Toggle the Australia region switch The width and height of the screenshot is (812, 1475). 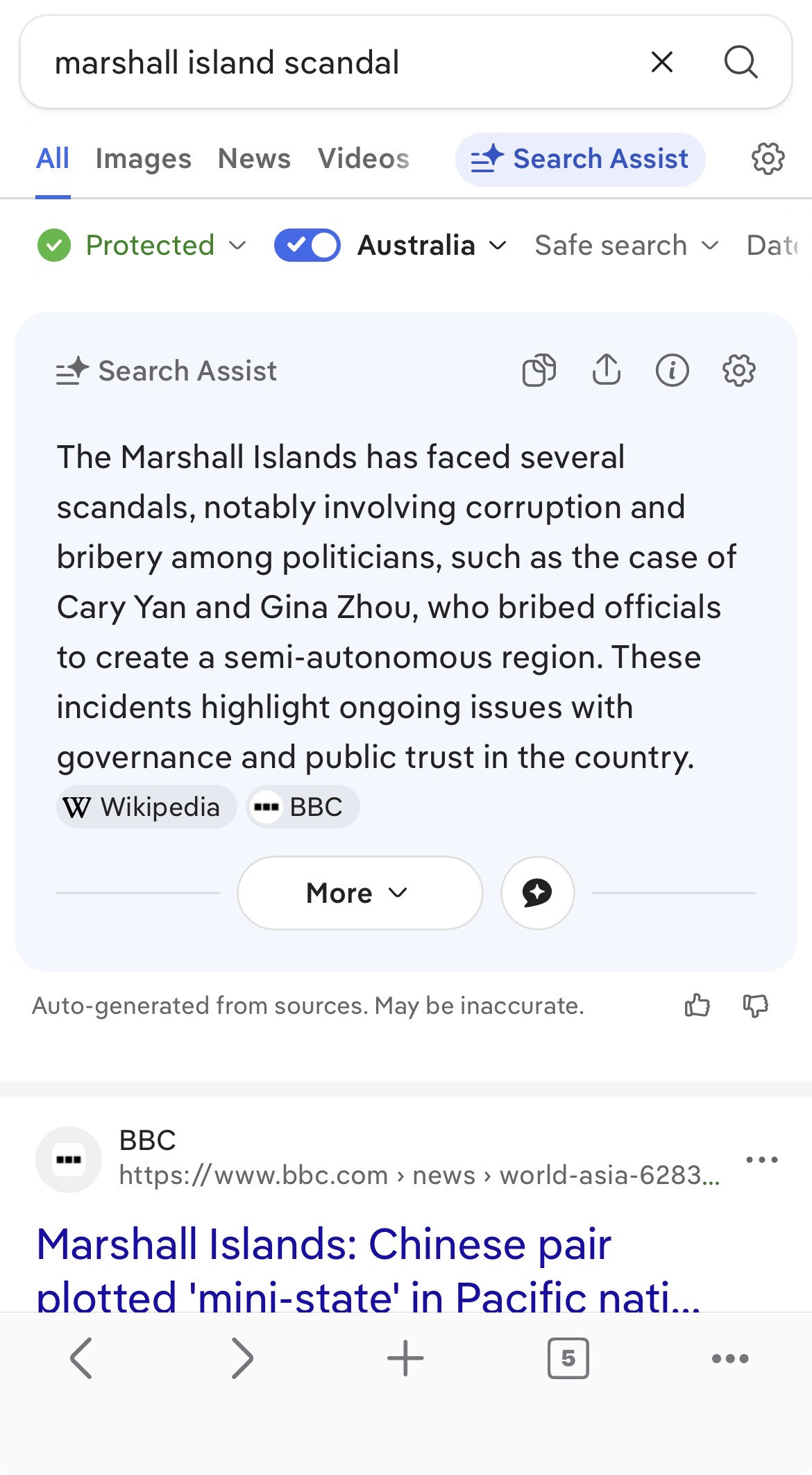307,245
